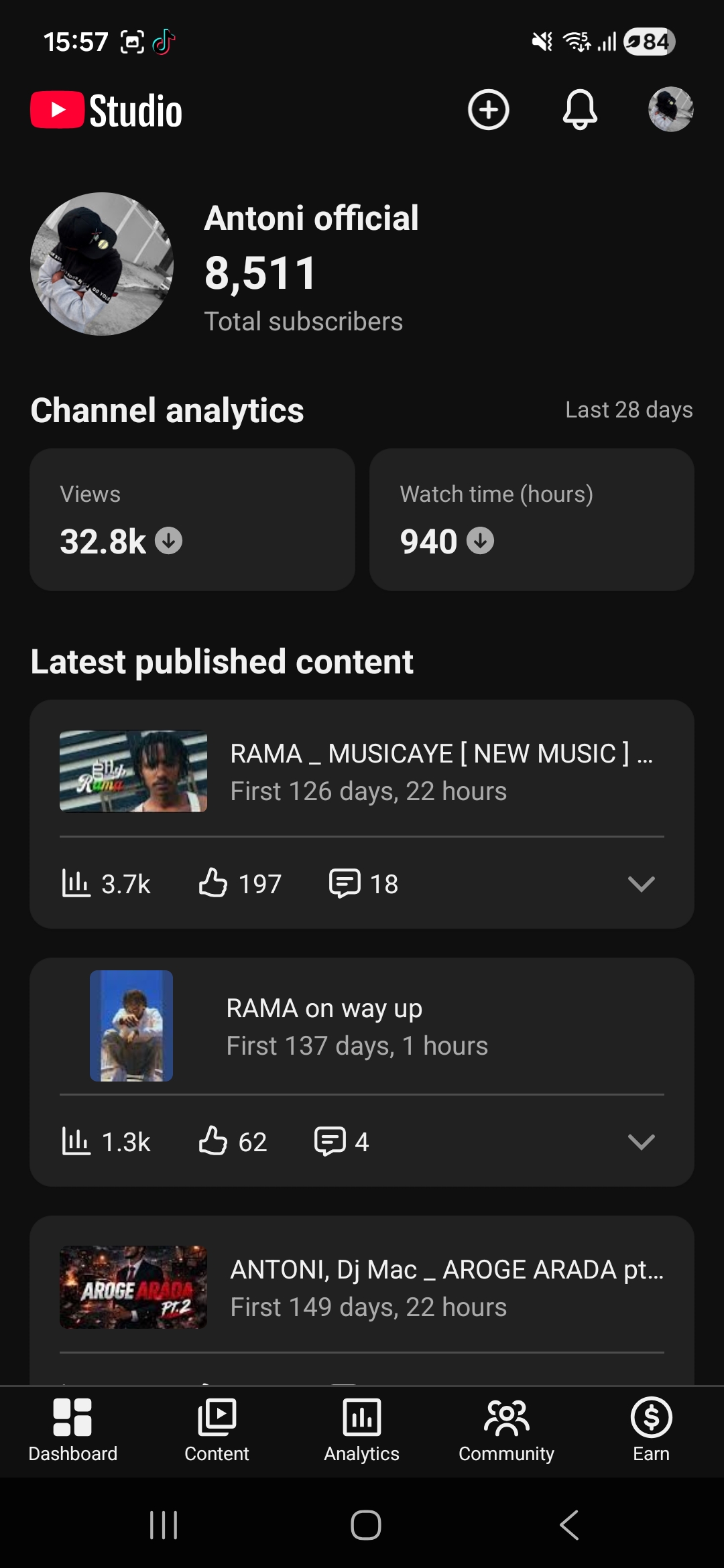Switch to the Earn tab
Screen dimensions: 724x1568
coord(651,1430)
